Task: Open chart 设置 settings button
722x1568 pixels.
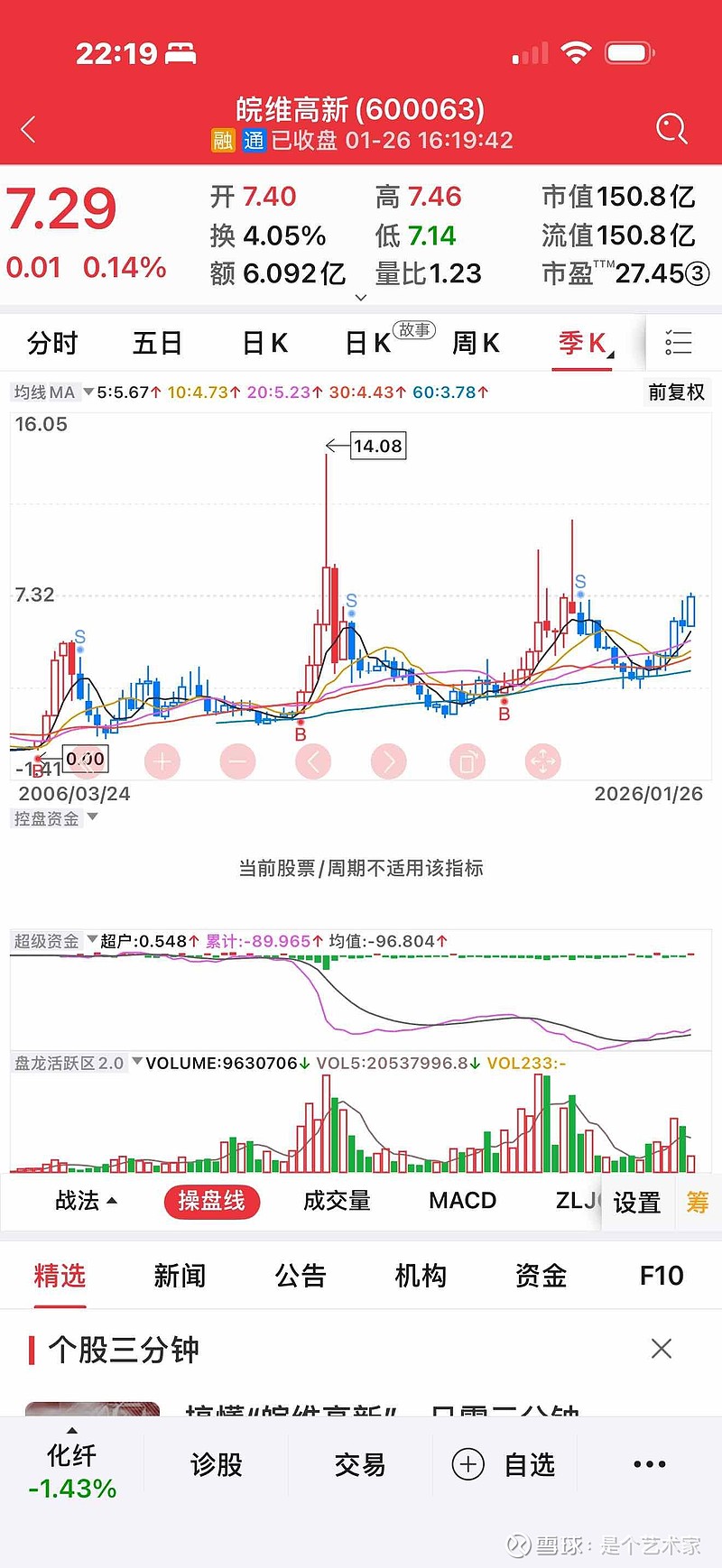Action: tap(638, 1202)
